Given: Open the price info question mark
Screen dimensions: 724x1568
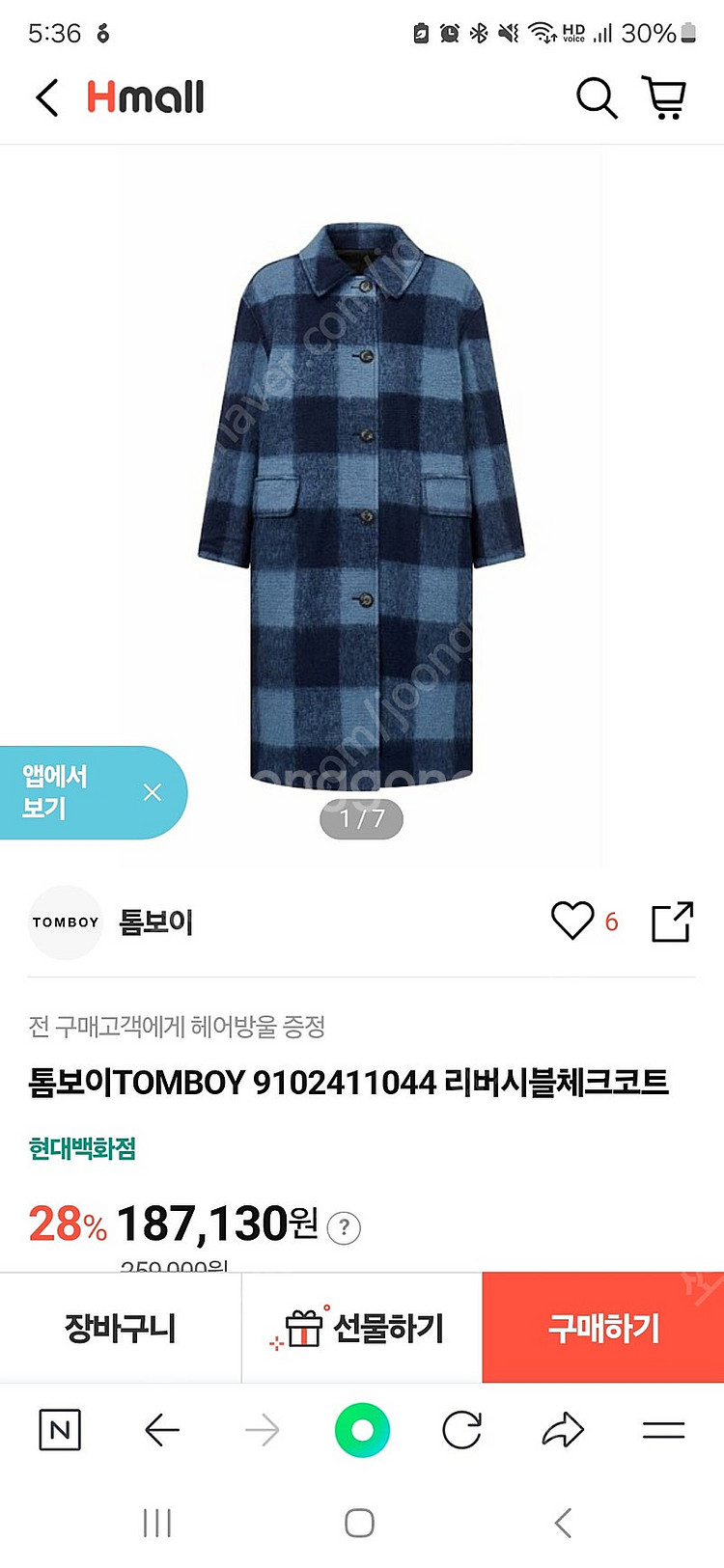Looking at the screenshot, I should [344, 1227].
